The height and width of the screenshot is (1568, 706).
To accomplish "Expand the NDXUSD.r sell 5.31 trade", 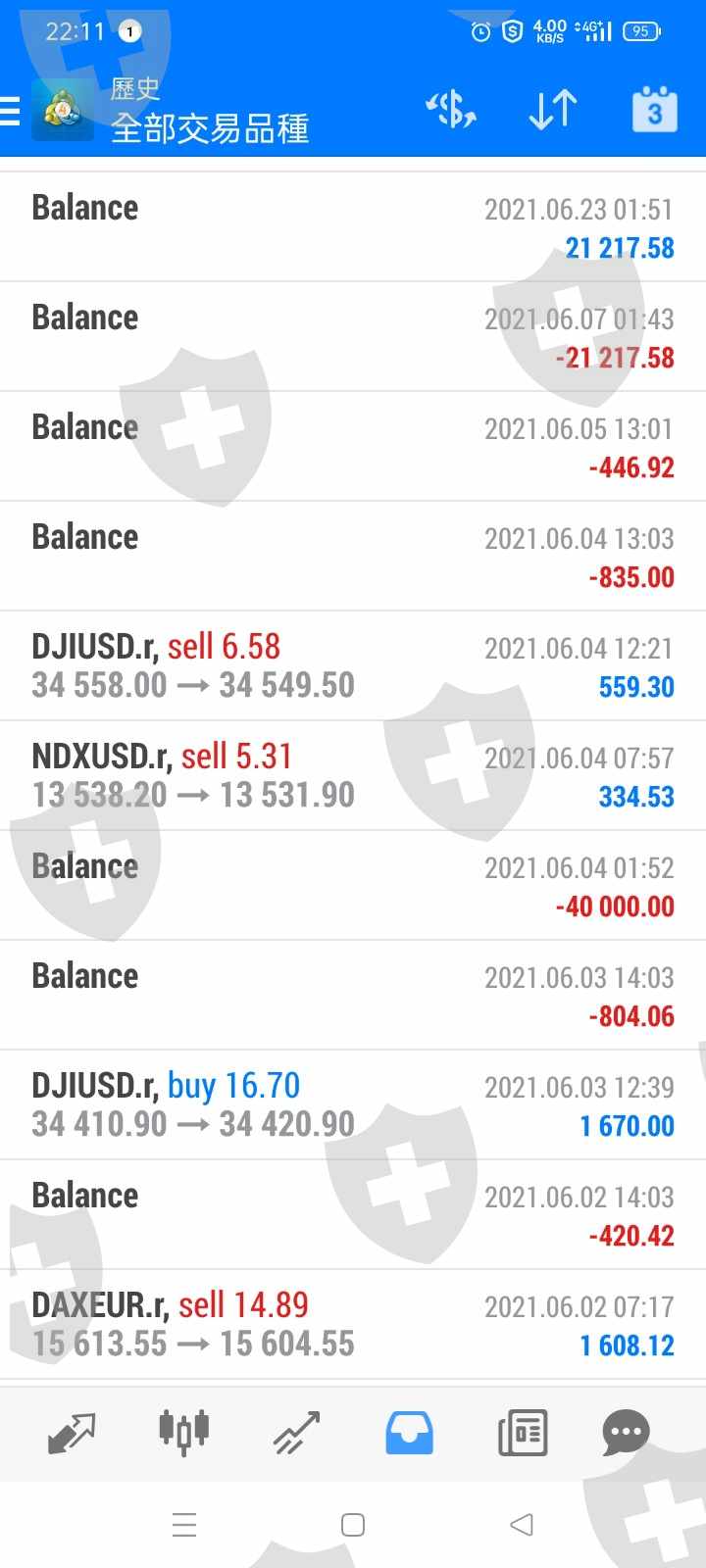I will [353, 775].
